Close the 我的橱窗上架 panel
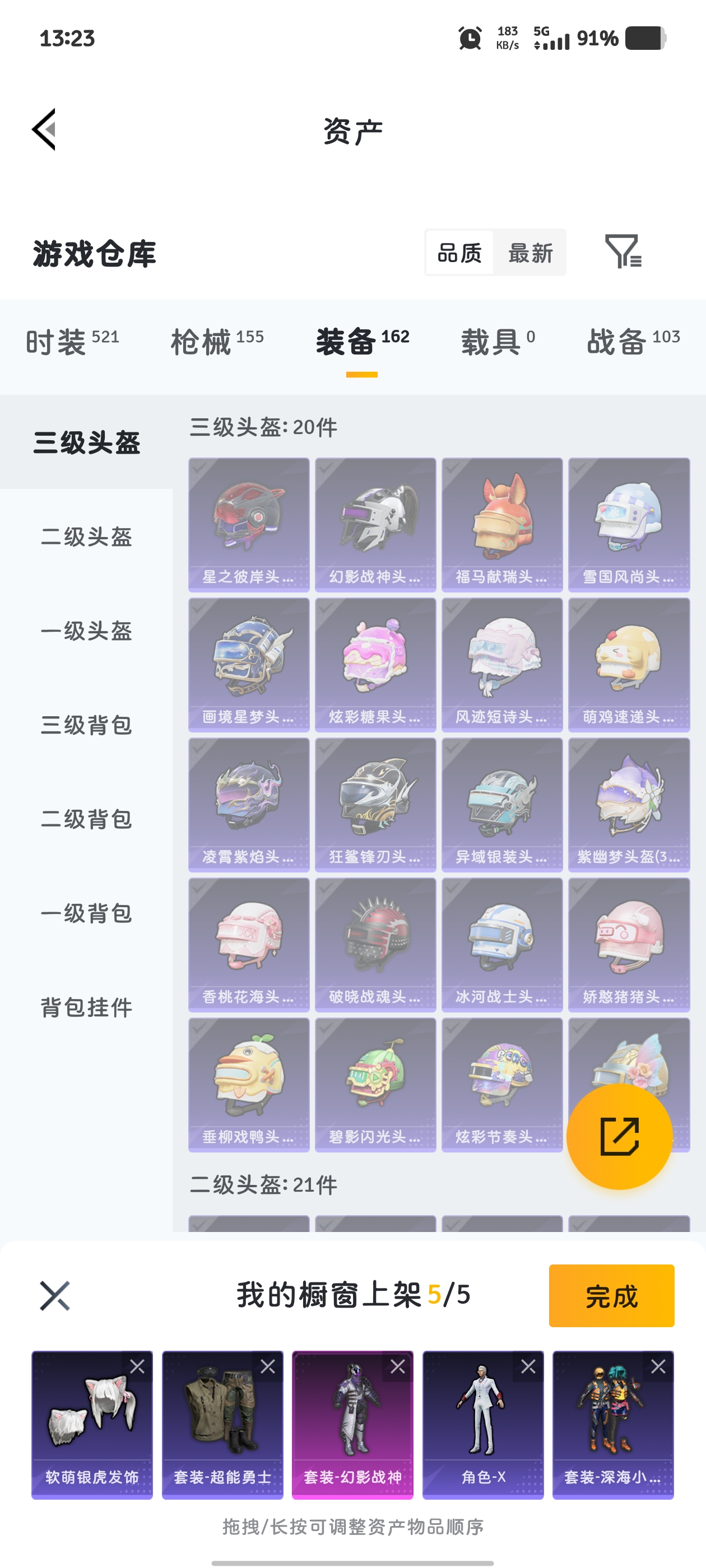 [55, 1295]
